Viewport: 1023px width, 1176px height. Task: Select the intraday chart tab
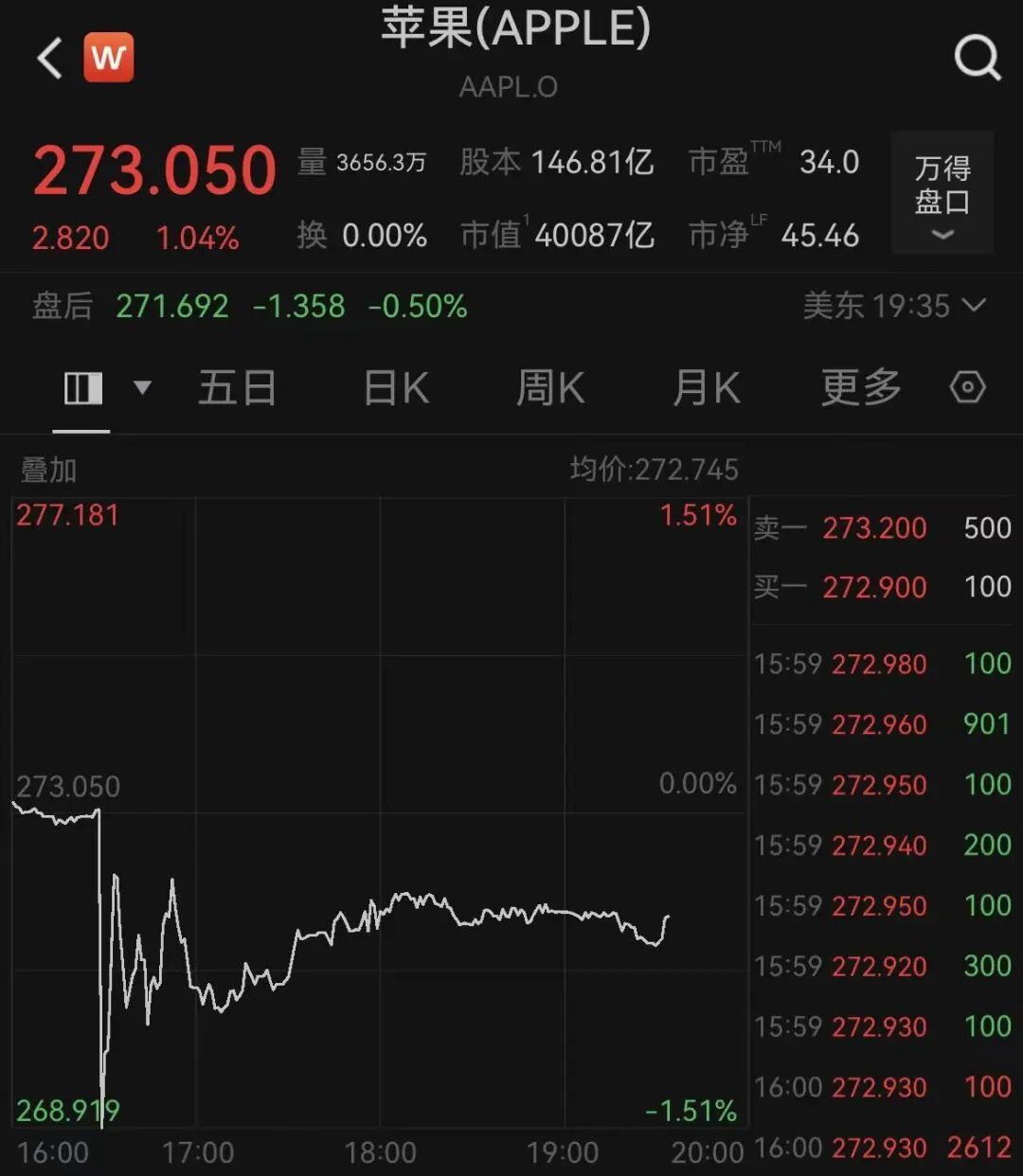82,388
